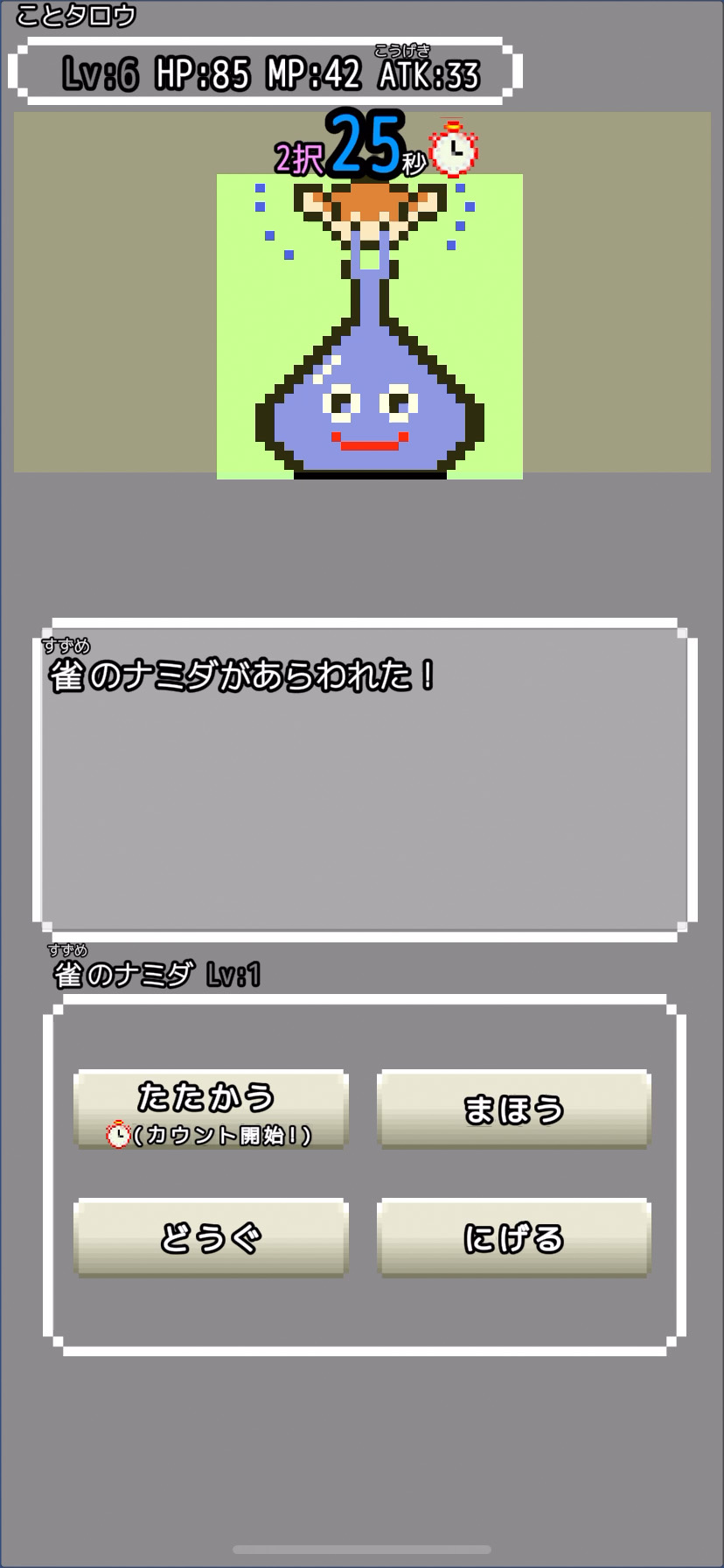Start the battle with たたかう
724x1568 pixels.
[211, 1109]
